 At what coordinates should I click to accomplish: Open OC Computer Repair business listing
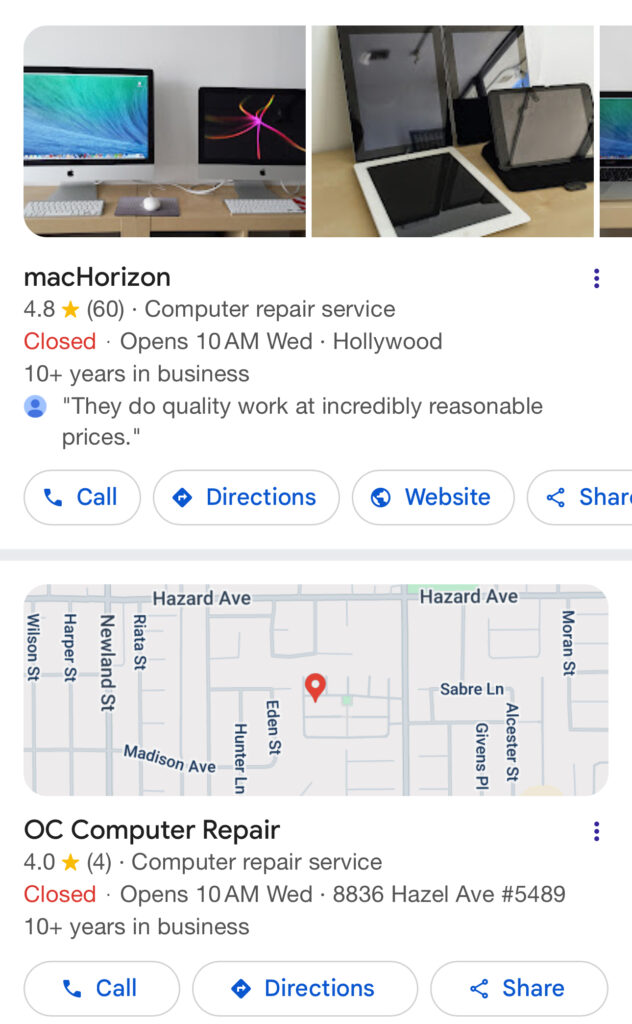point(152,830)
